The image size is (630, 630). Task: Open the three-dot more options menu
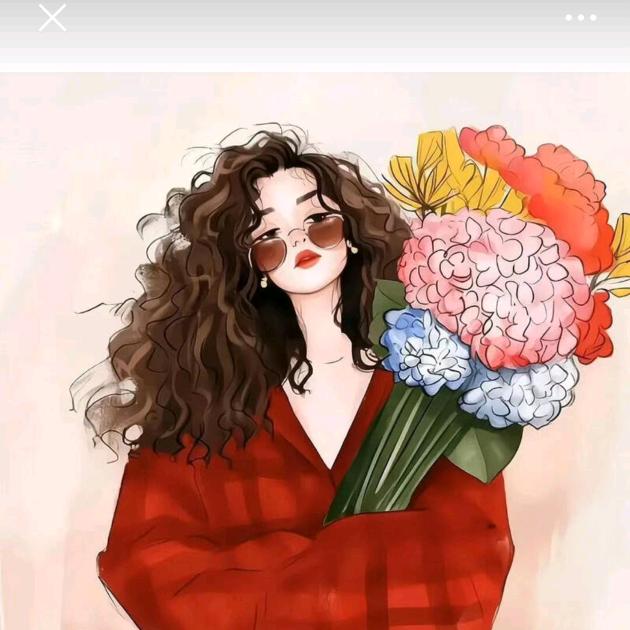(x=580, y=18)
